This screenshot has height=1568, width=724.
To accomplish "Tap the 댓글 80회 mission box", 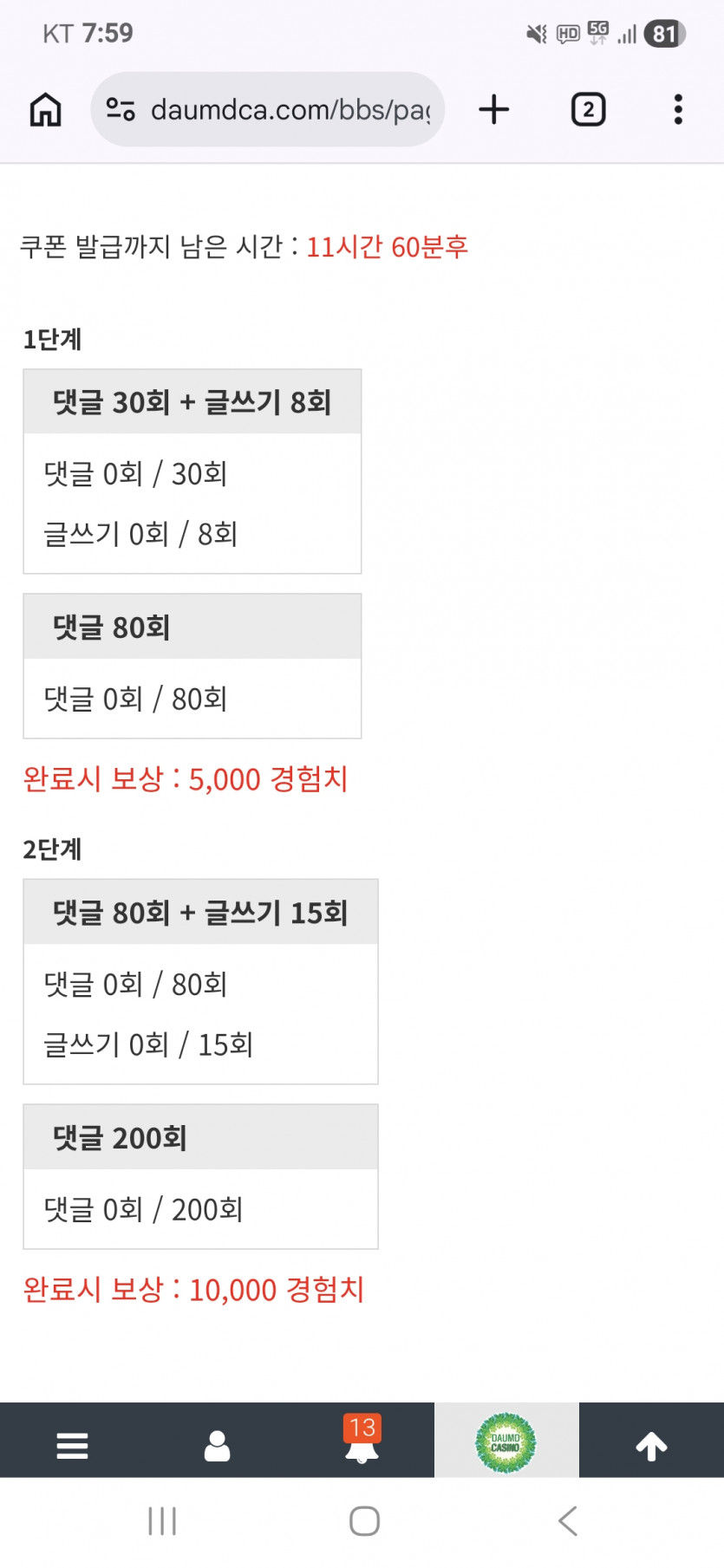I will pos(191,626).
